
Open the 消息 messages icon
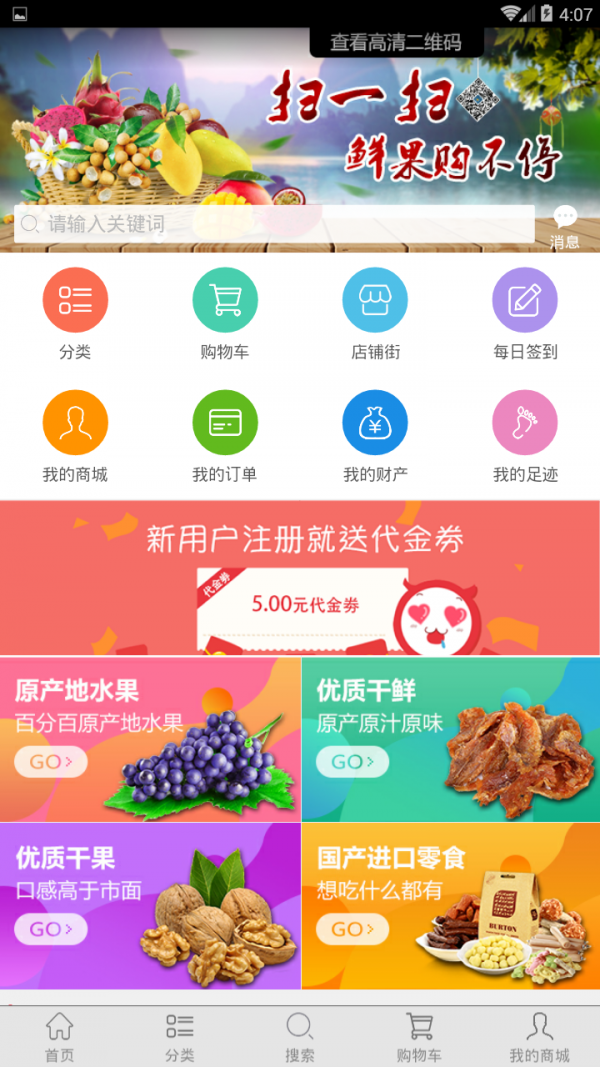click(565, 226)
